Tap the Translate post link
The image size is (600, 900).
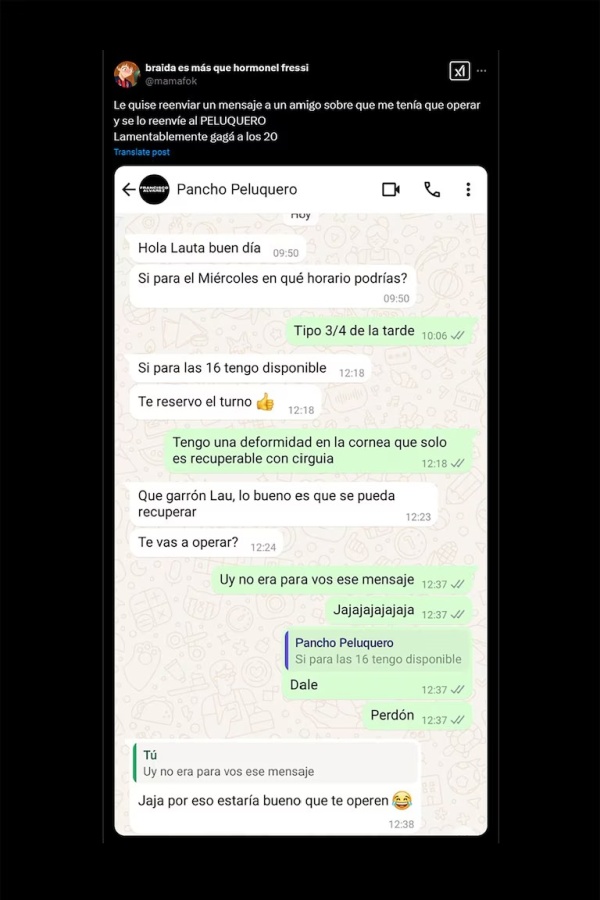tap(141, 152)
